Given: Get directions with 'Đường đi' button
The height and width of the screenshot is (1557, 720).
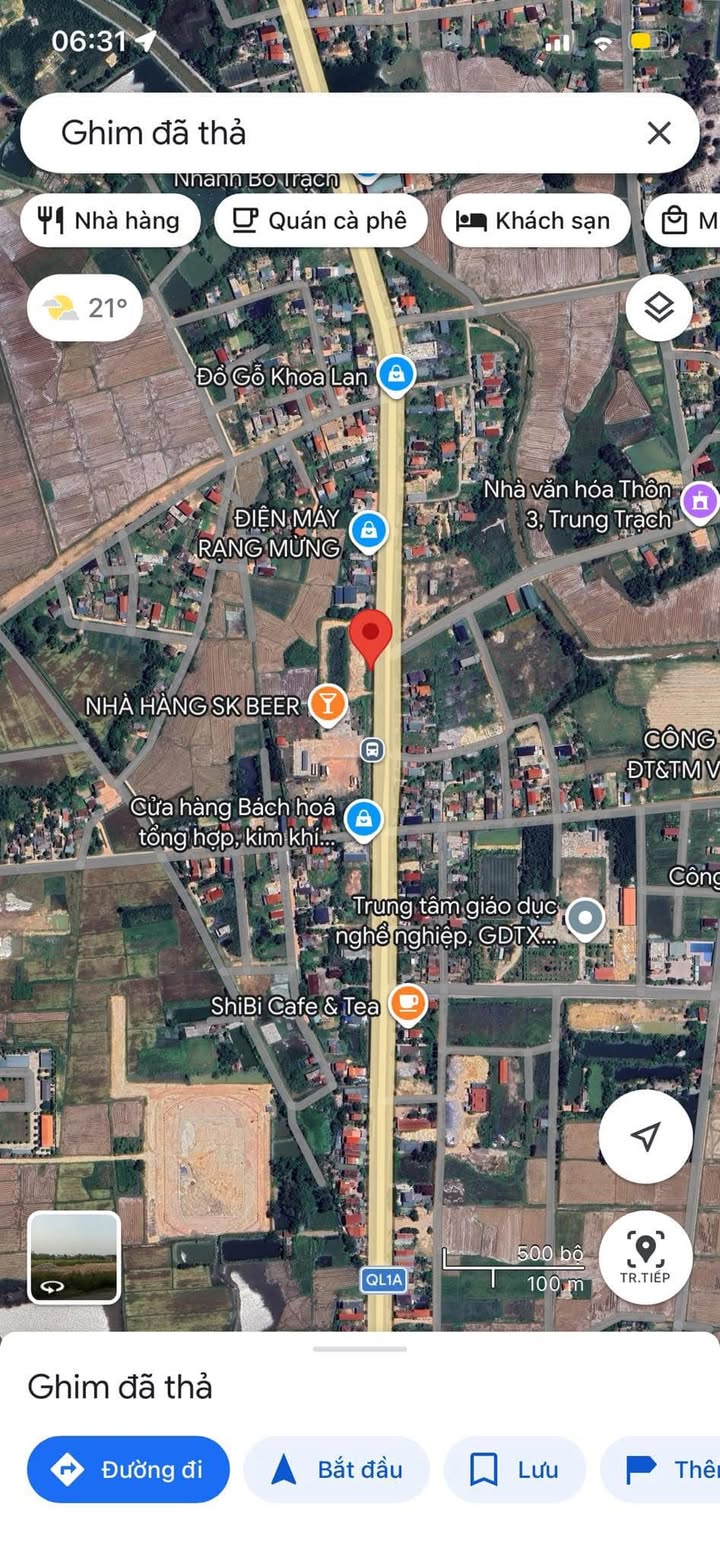Looking at the screenshot, I should pyautogui.click(x=128, y=1469).
